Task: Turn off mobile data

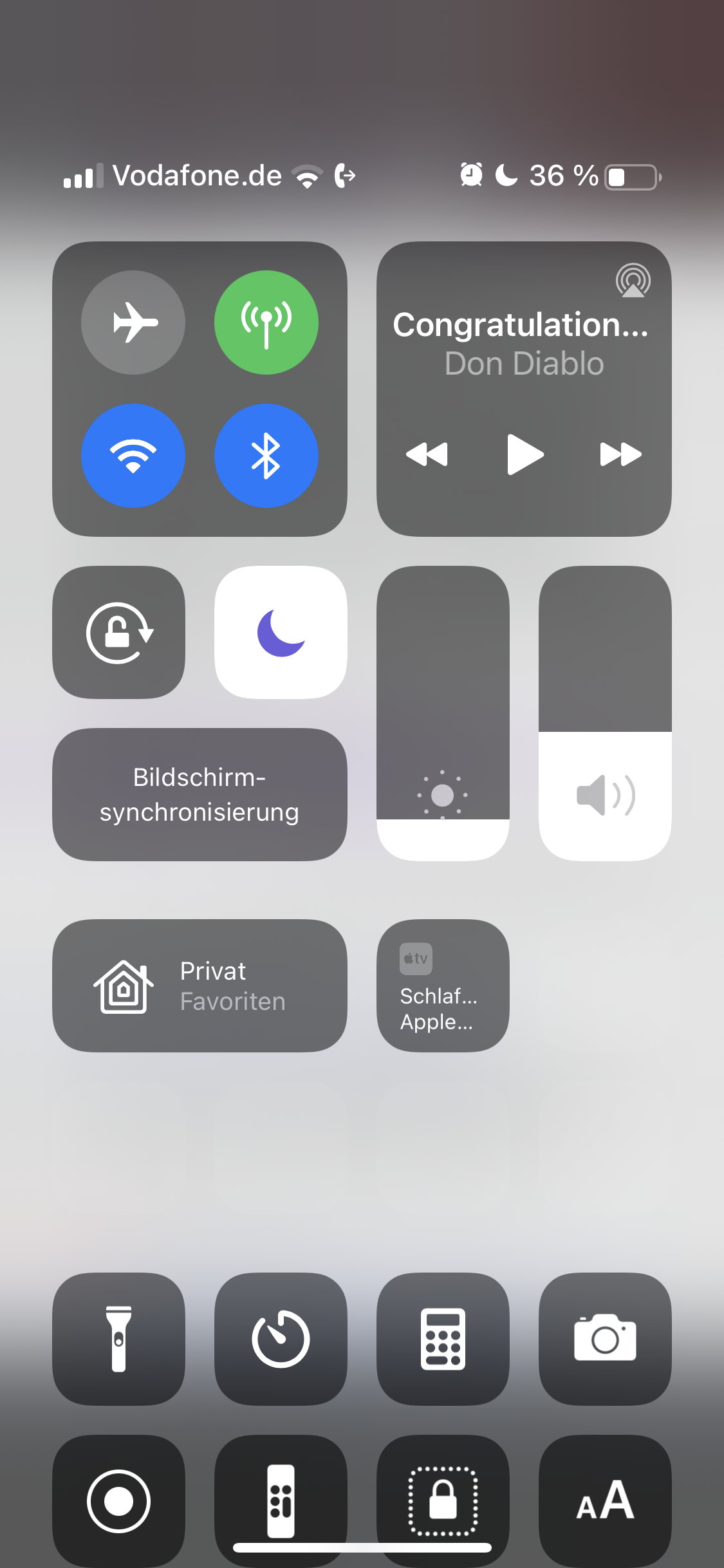Action: (266, 322)
